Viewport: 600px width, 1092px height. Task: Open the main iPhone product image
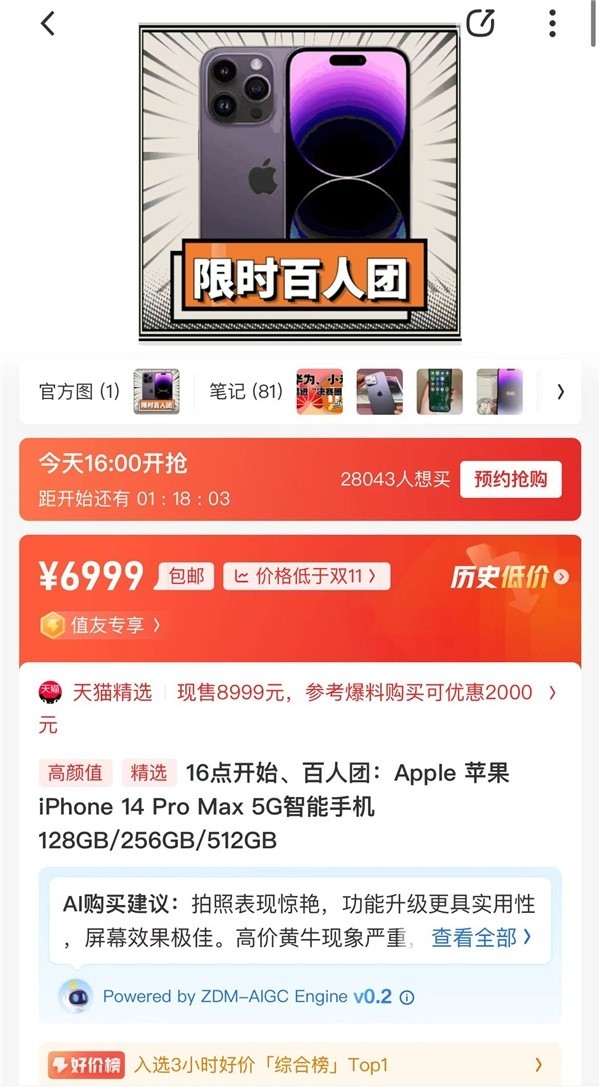[299, 183]
